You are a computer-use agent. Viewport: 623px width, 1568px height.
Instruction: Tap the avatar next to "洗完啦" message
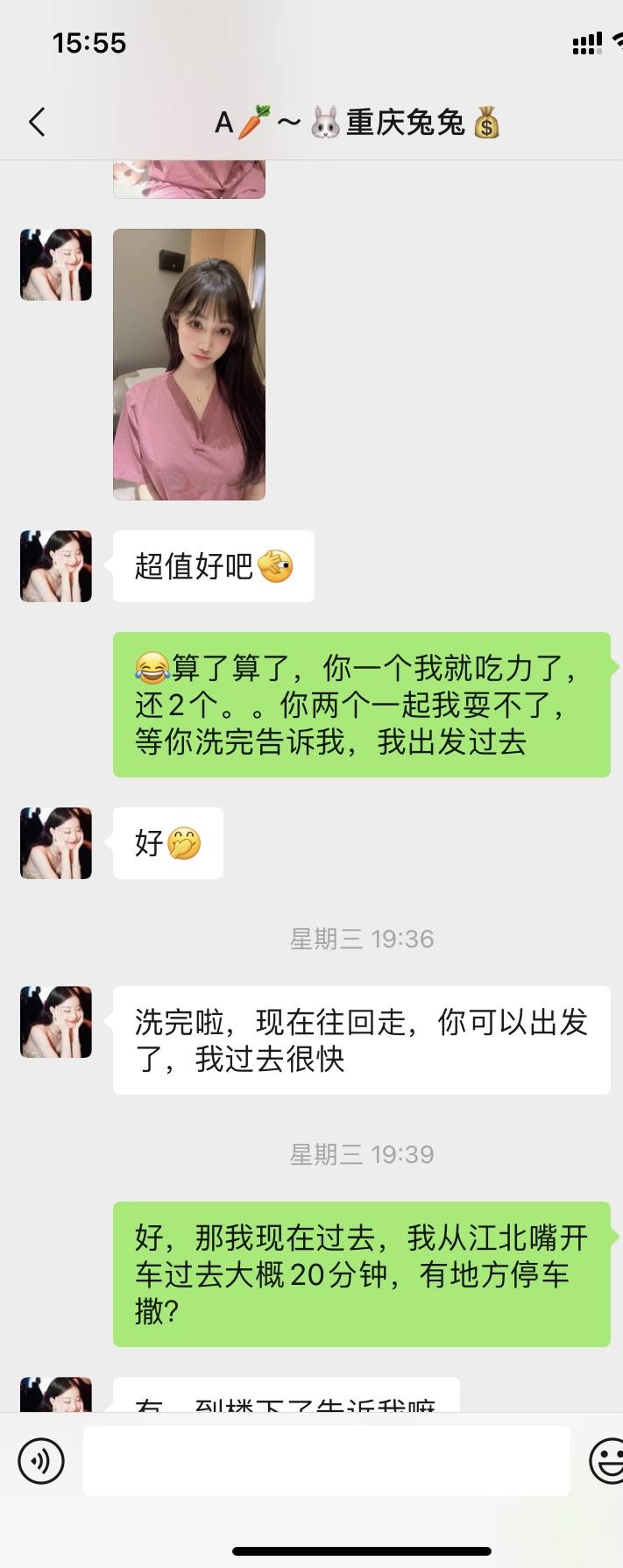pyautogui.click(x=56, y=1022)
